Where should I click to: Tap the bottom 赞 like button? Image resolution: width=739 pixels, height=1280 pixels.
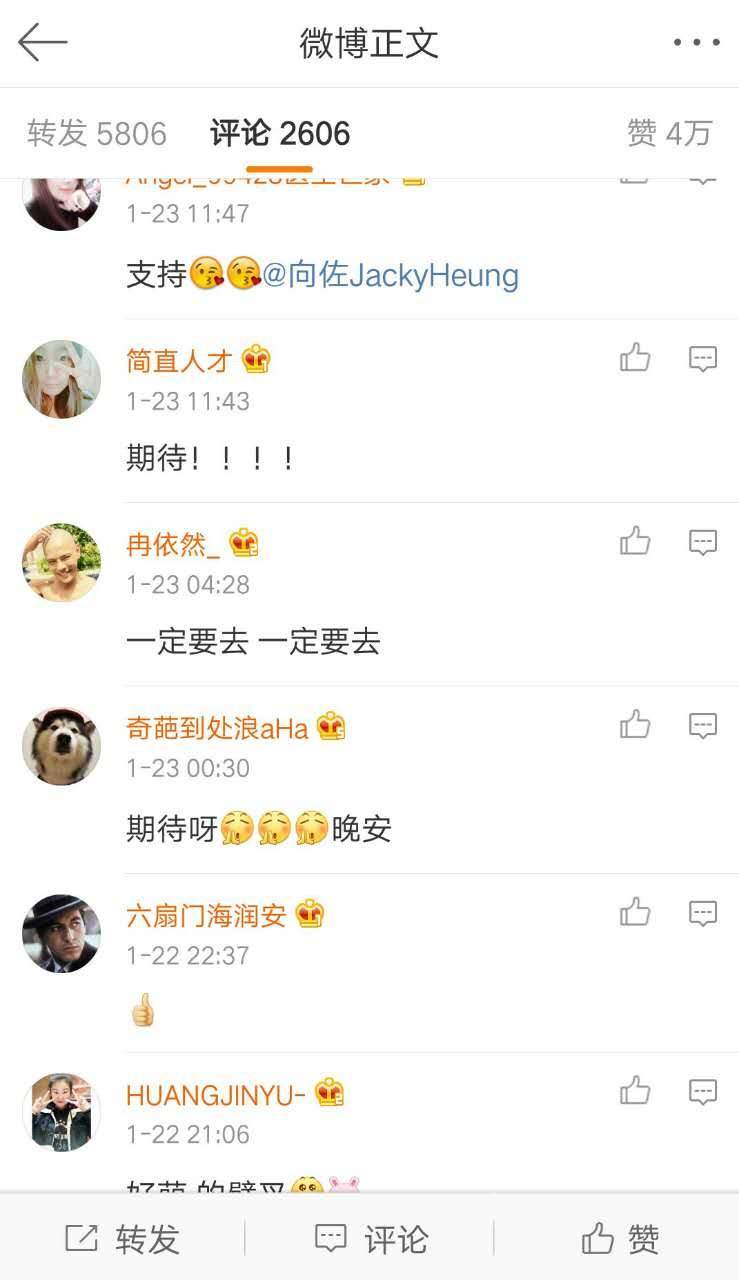[620, 1239]
